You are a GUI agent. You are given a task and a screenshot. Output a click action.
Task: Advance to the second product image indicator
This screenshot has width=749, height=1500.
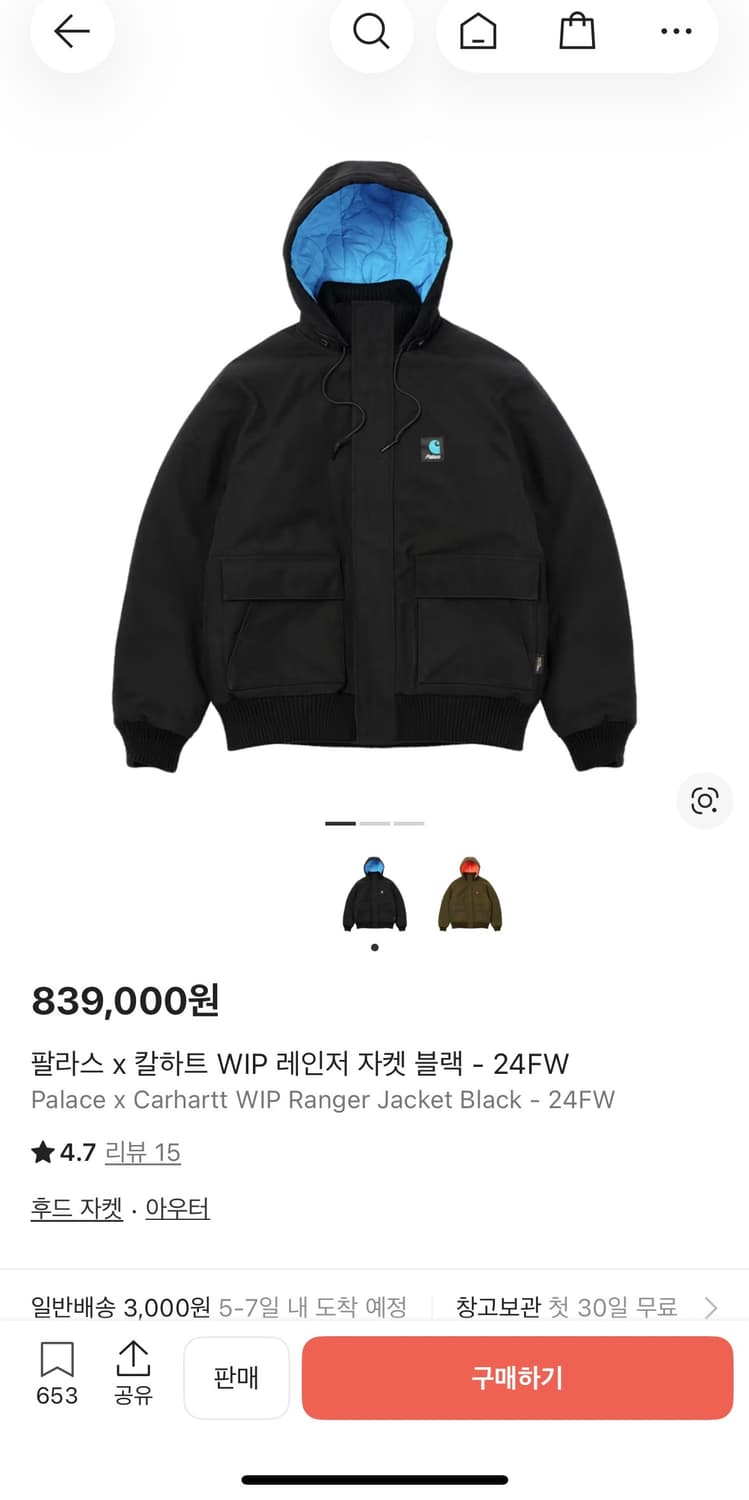coord(374,822)
